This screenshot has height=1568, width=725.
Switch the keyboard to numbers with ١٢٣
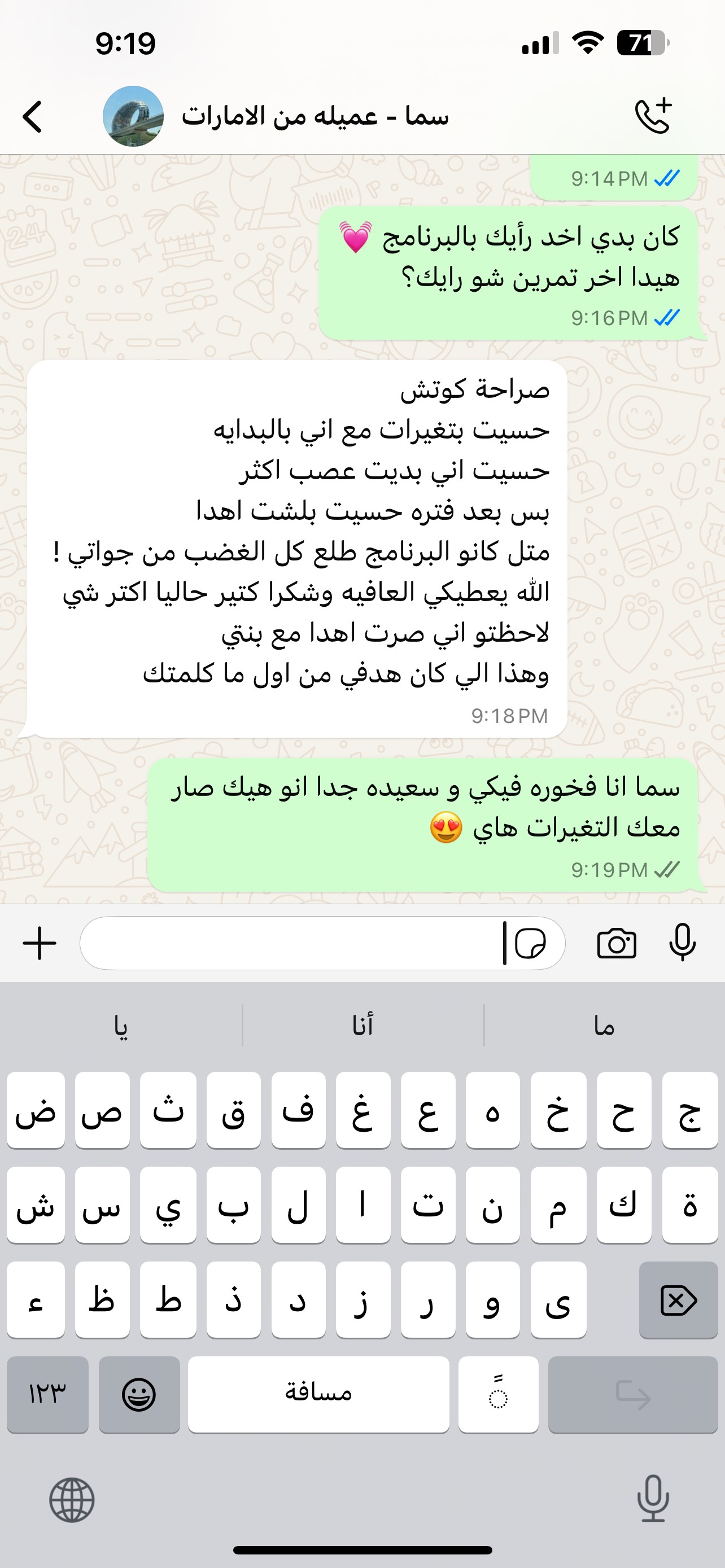(47, 1394)
